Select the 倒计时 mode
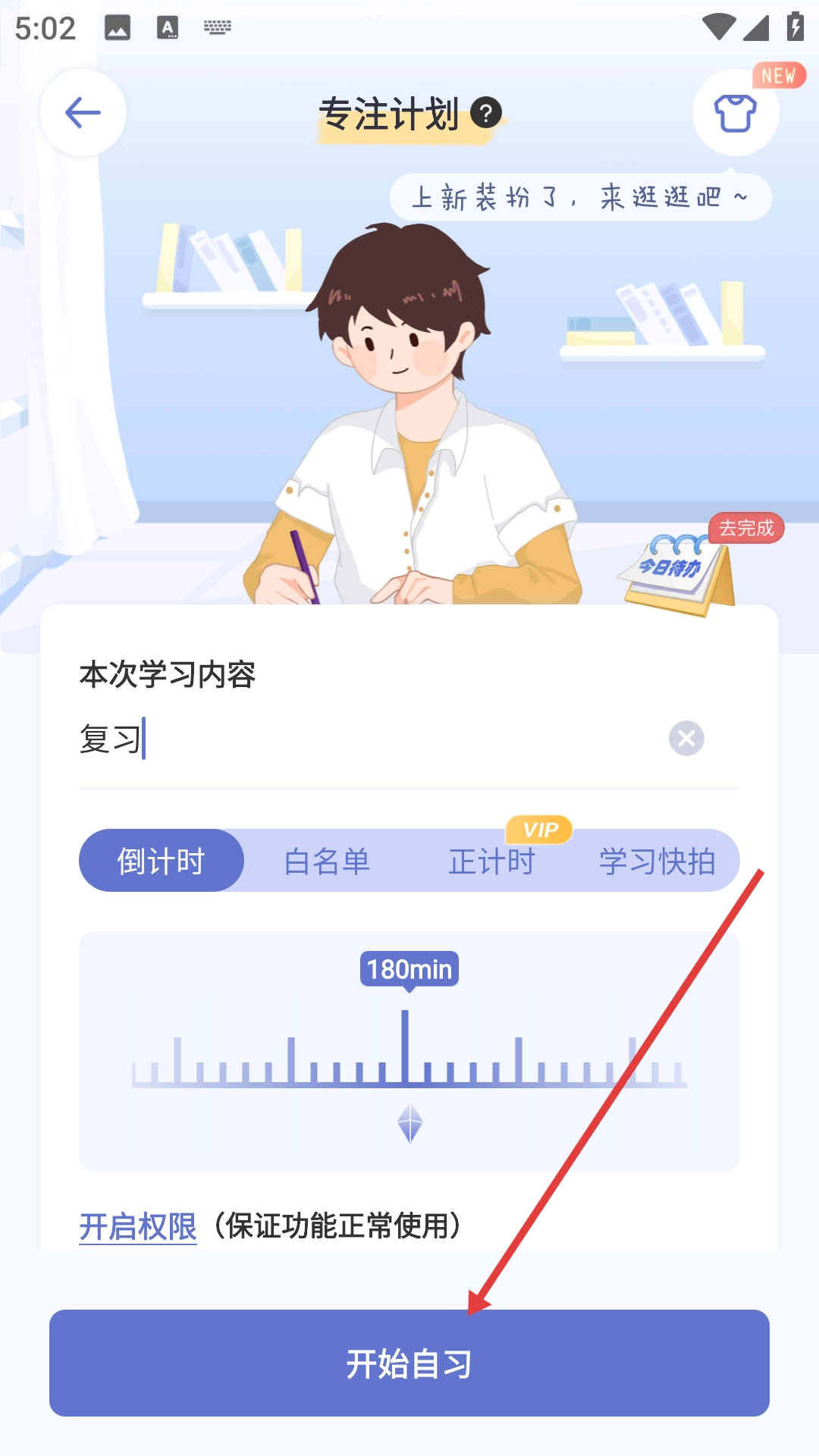The width and height of the screenshot is (819, 1456). [x=162, y=861]
